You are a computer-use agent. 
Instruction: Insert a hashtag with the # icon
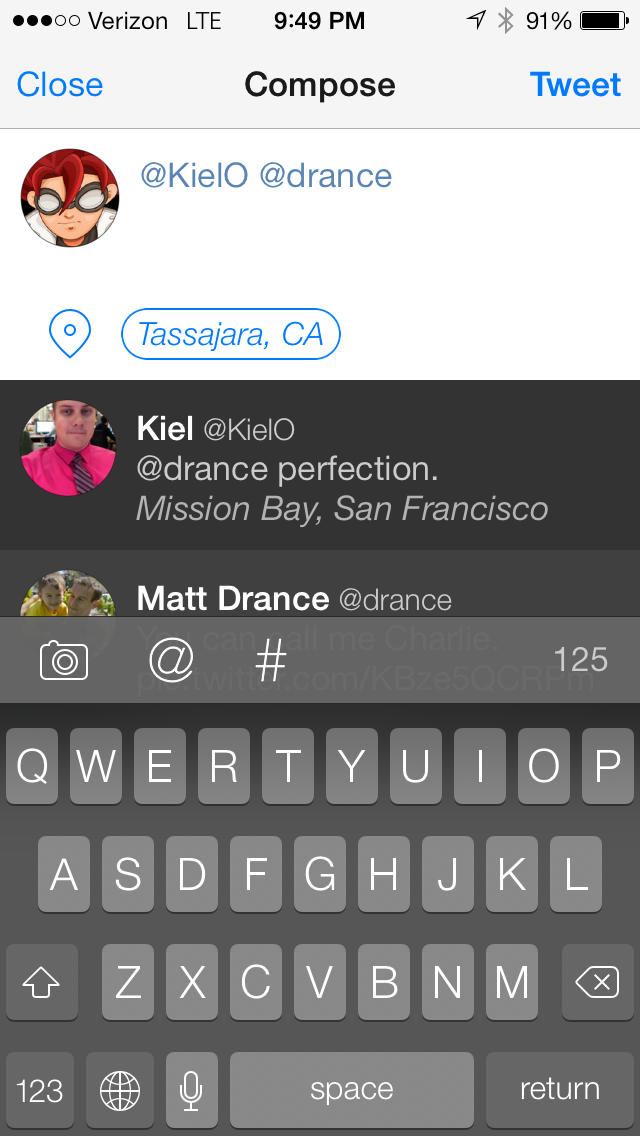click(x=270, y=660)
